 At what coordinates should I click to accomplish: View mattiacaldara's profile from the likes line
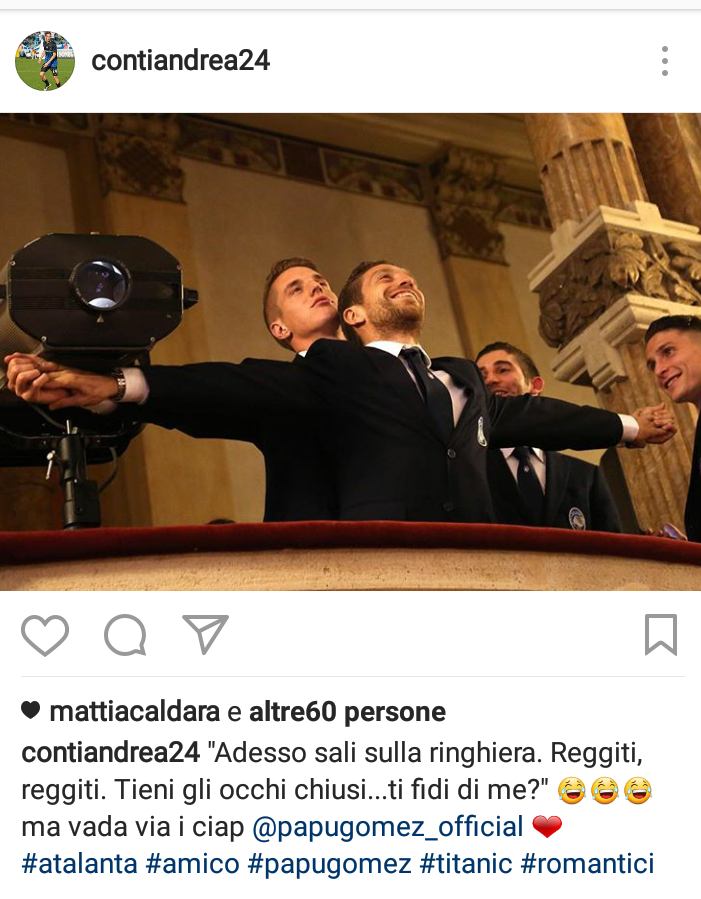tap(134, 712)
